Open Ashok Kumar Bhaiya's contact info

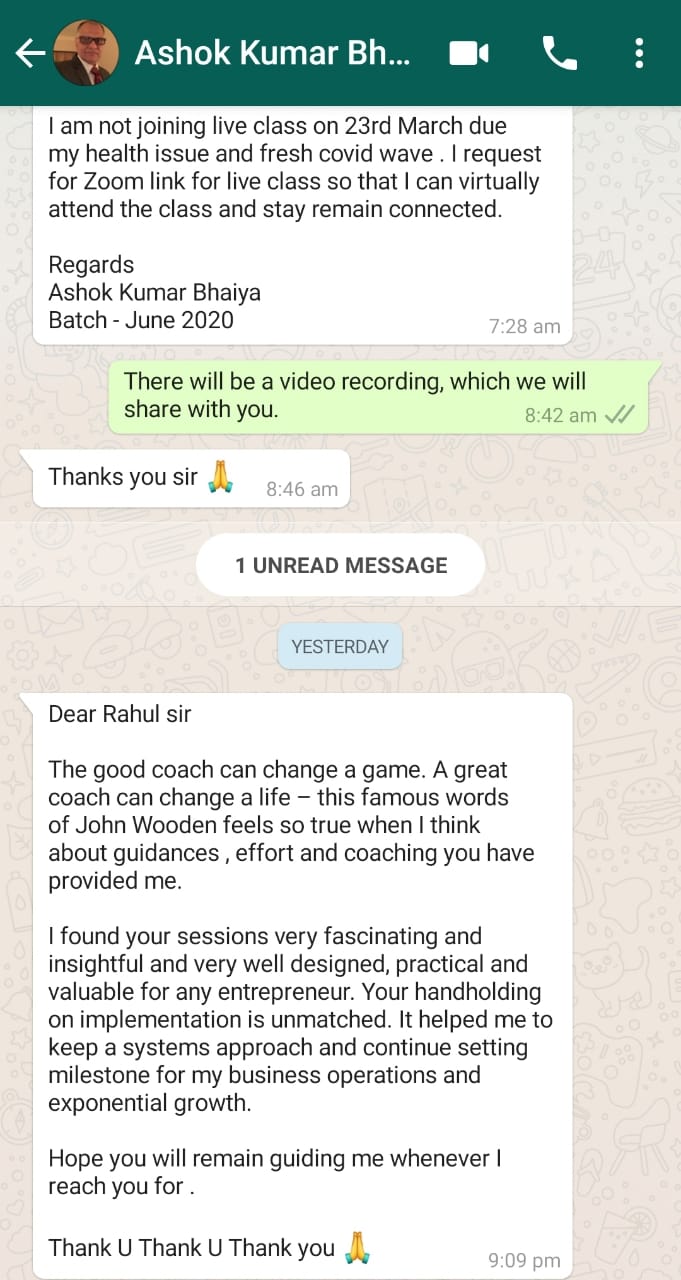tap(272, 53)
